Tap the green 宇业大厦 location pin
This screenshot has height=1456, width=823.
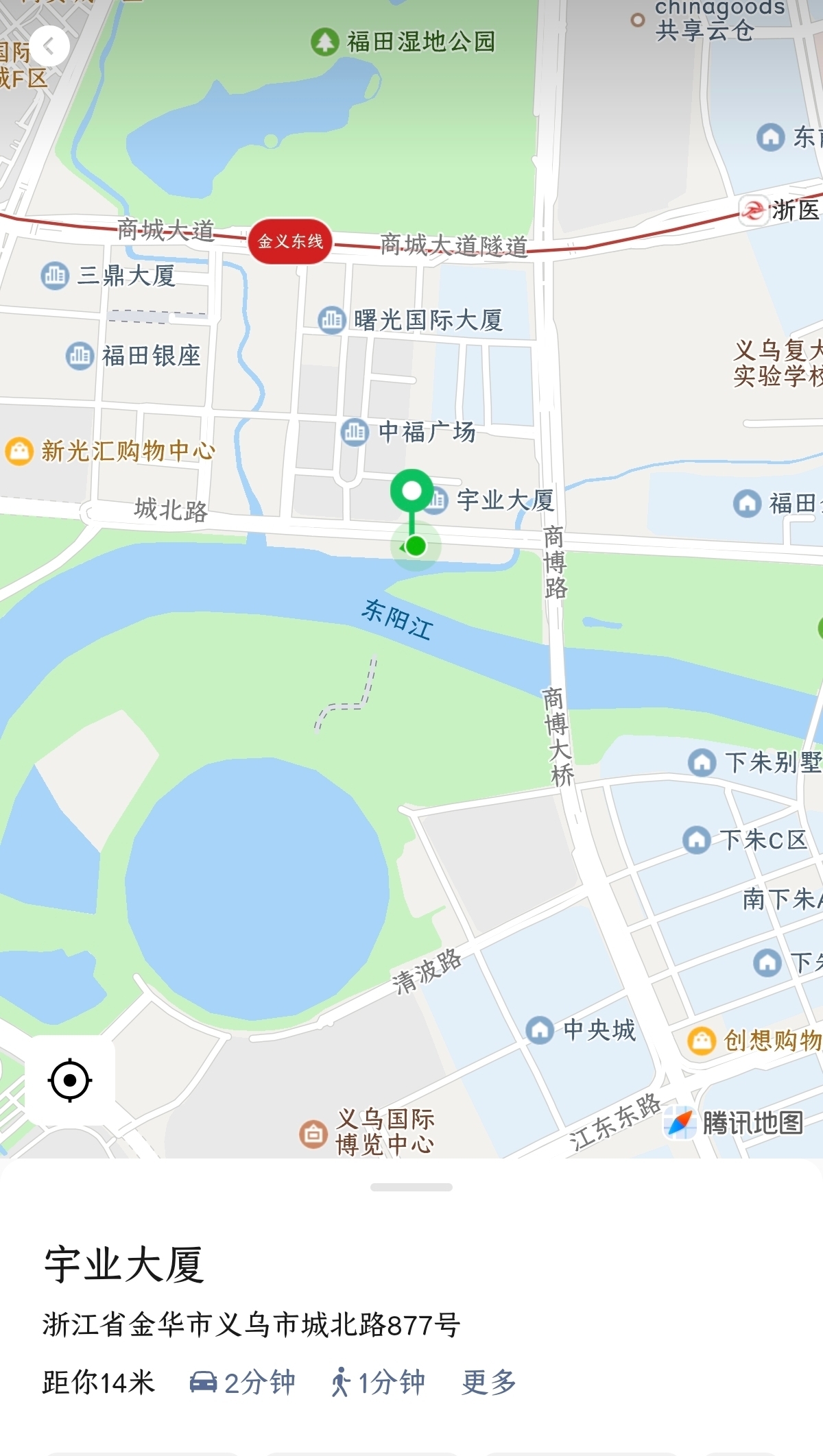coord(411,492)
